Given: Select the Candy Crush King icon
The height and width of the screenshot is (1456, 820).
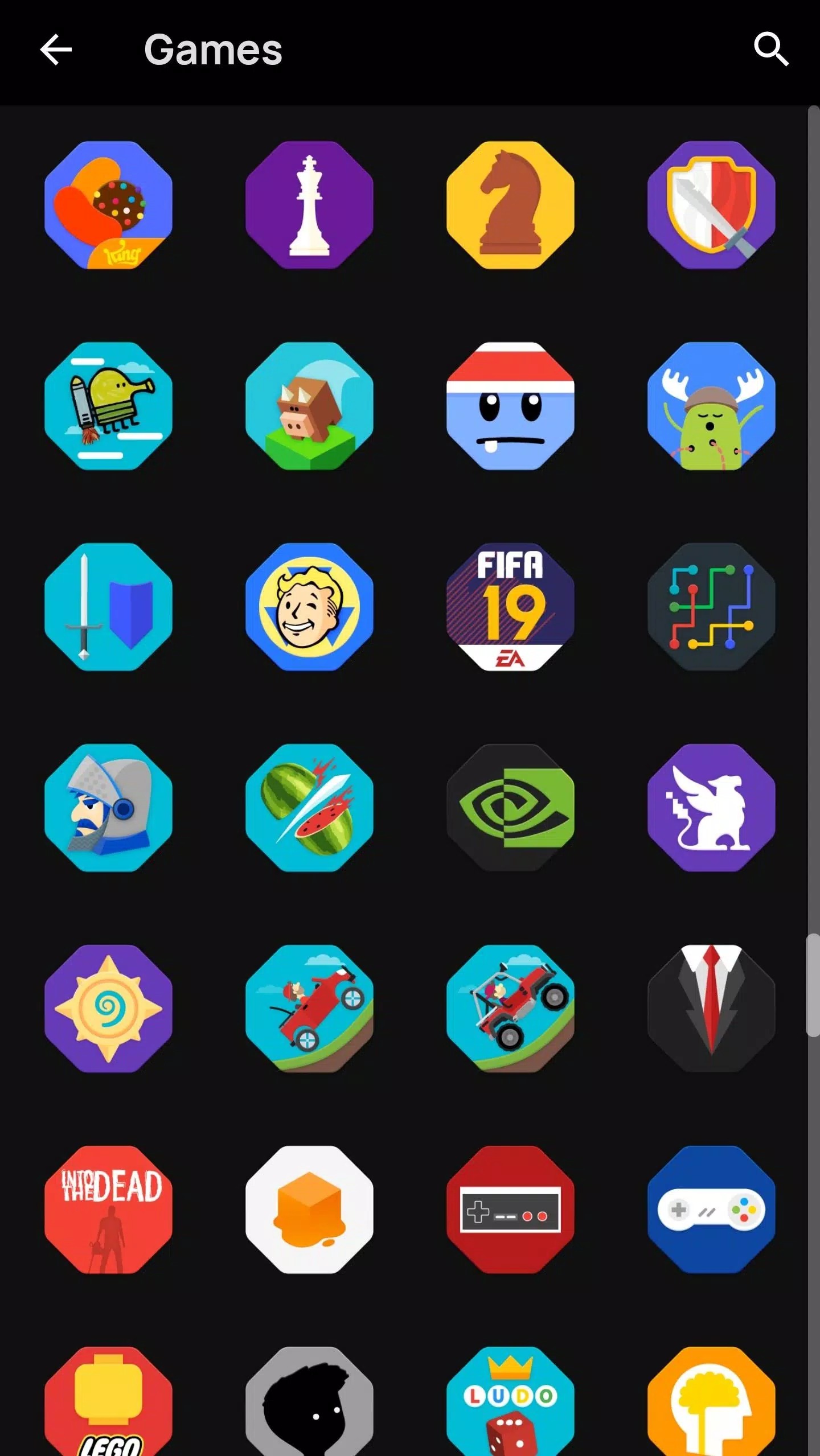Looking at the screenshot, I should 108,205.
